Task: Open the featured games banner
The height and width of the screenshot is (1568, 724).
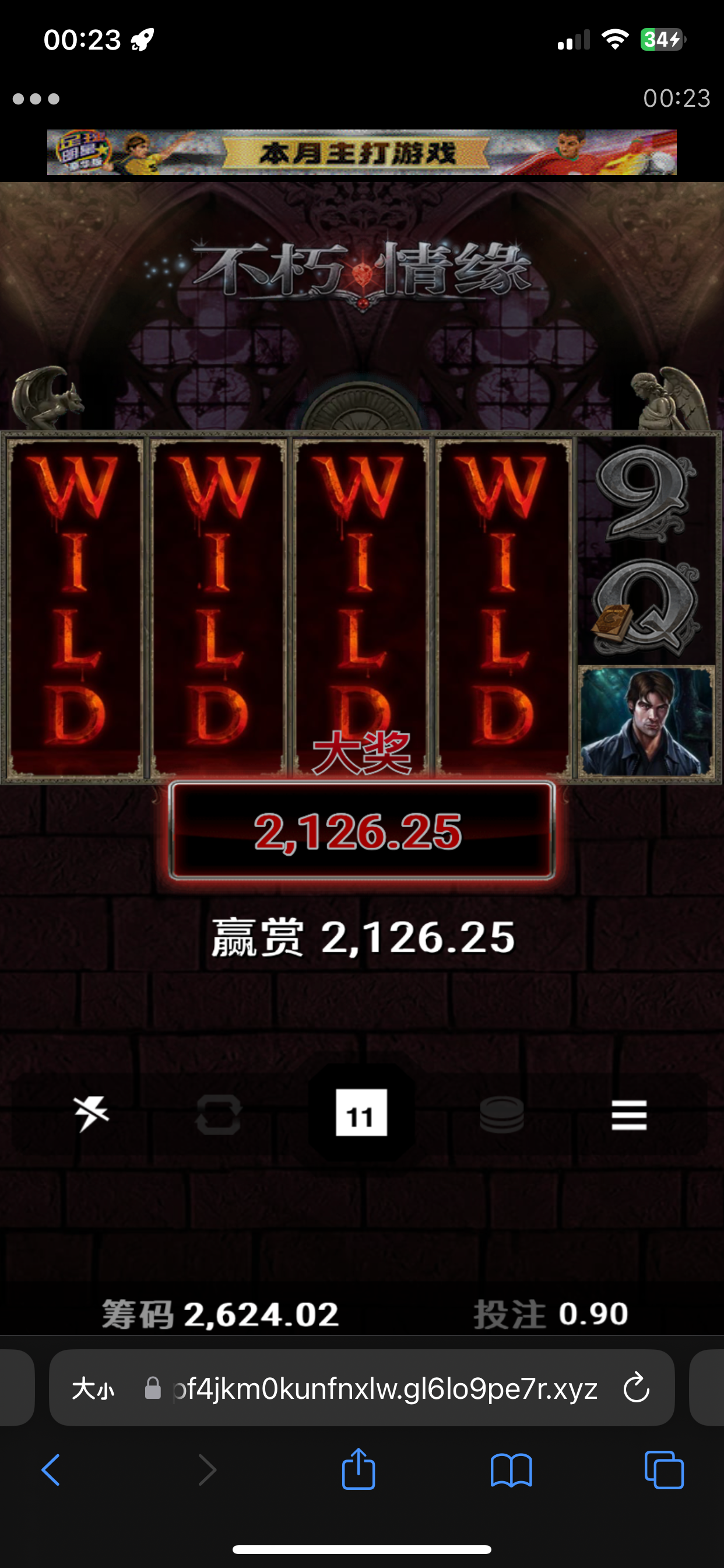Action: tap(361, 152)
